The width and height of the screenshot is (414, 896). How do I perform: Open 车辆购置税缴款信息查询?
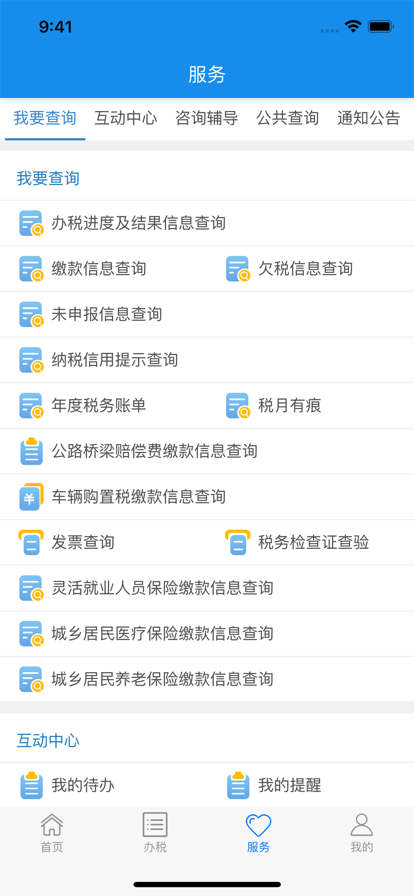207,497
